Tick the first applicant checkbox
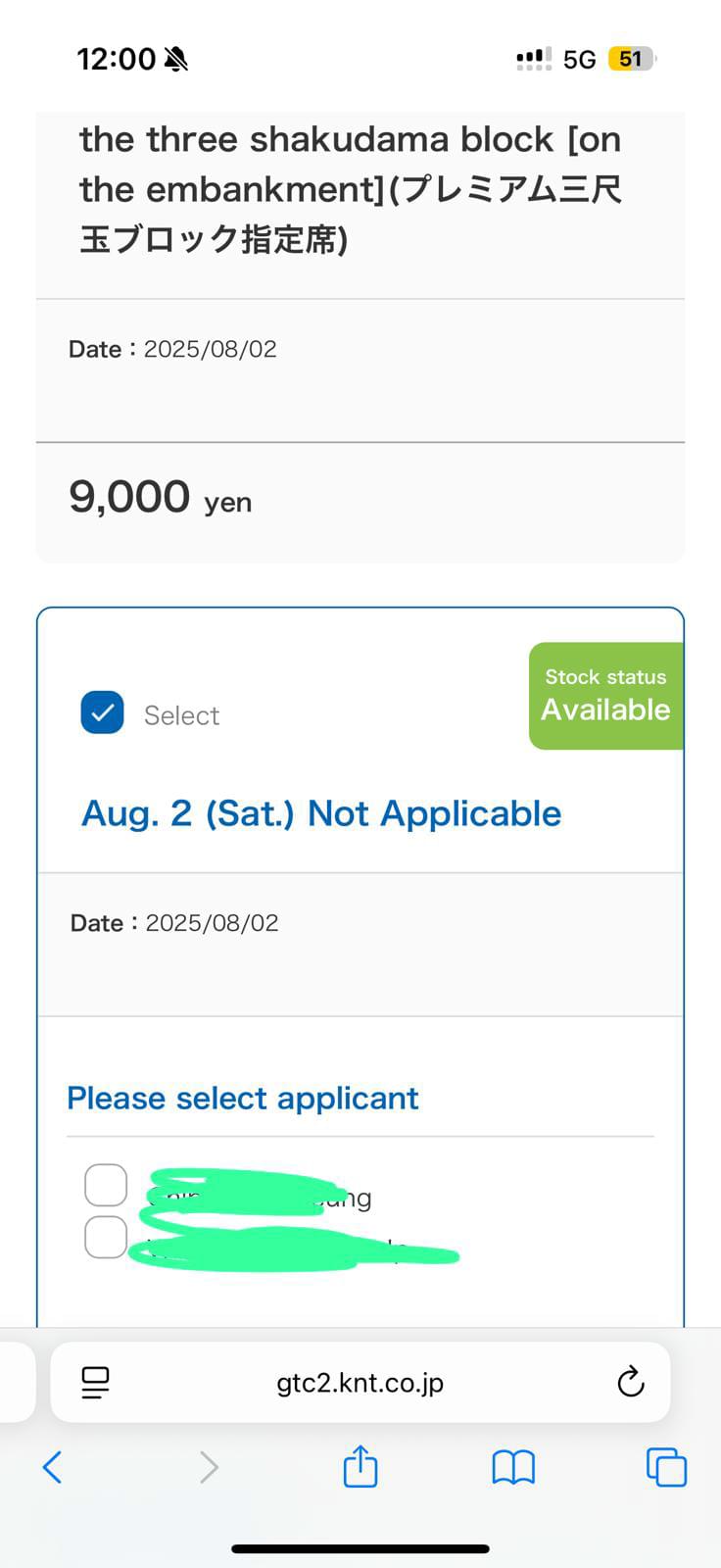The width and height of the screenshot is (721, 1568). (x=106, y=1185)
